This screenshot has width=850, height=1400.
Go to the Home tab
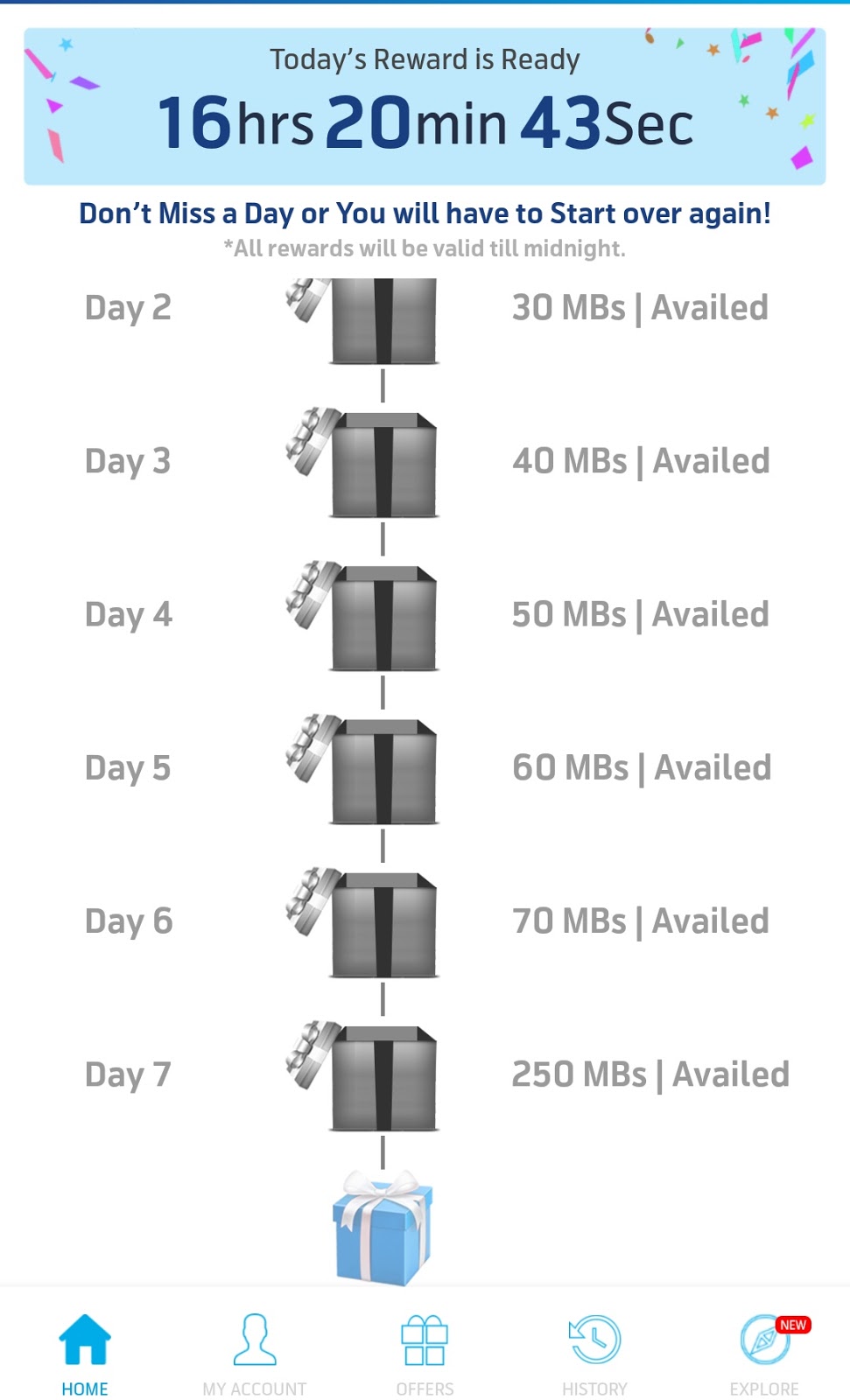[x=85, y=1353]
